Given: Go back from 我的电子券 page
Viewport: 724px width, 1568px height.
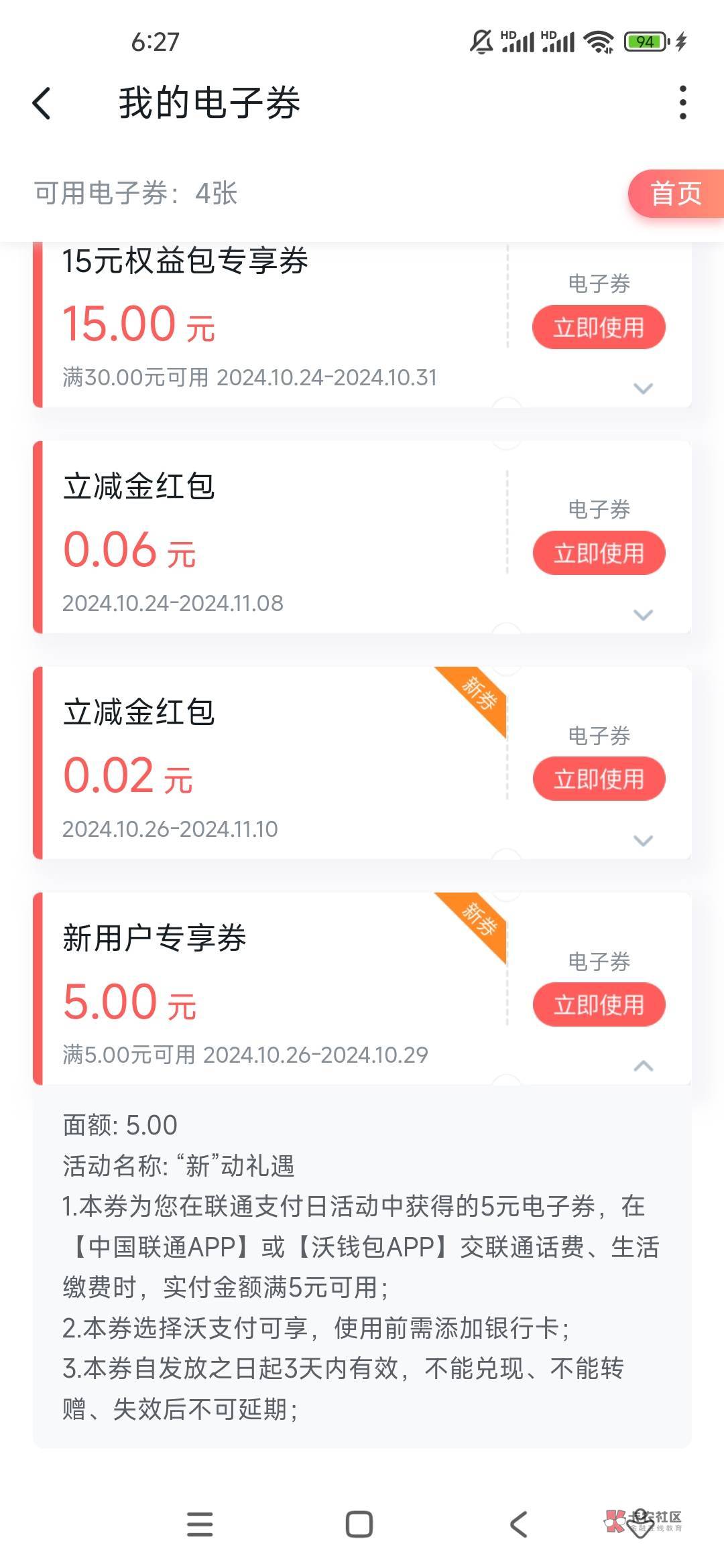Looking at the screenshot, I should tap(42, 104).
